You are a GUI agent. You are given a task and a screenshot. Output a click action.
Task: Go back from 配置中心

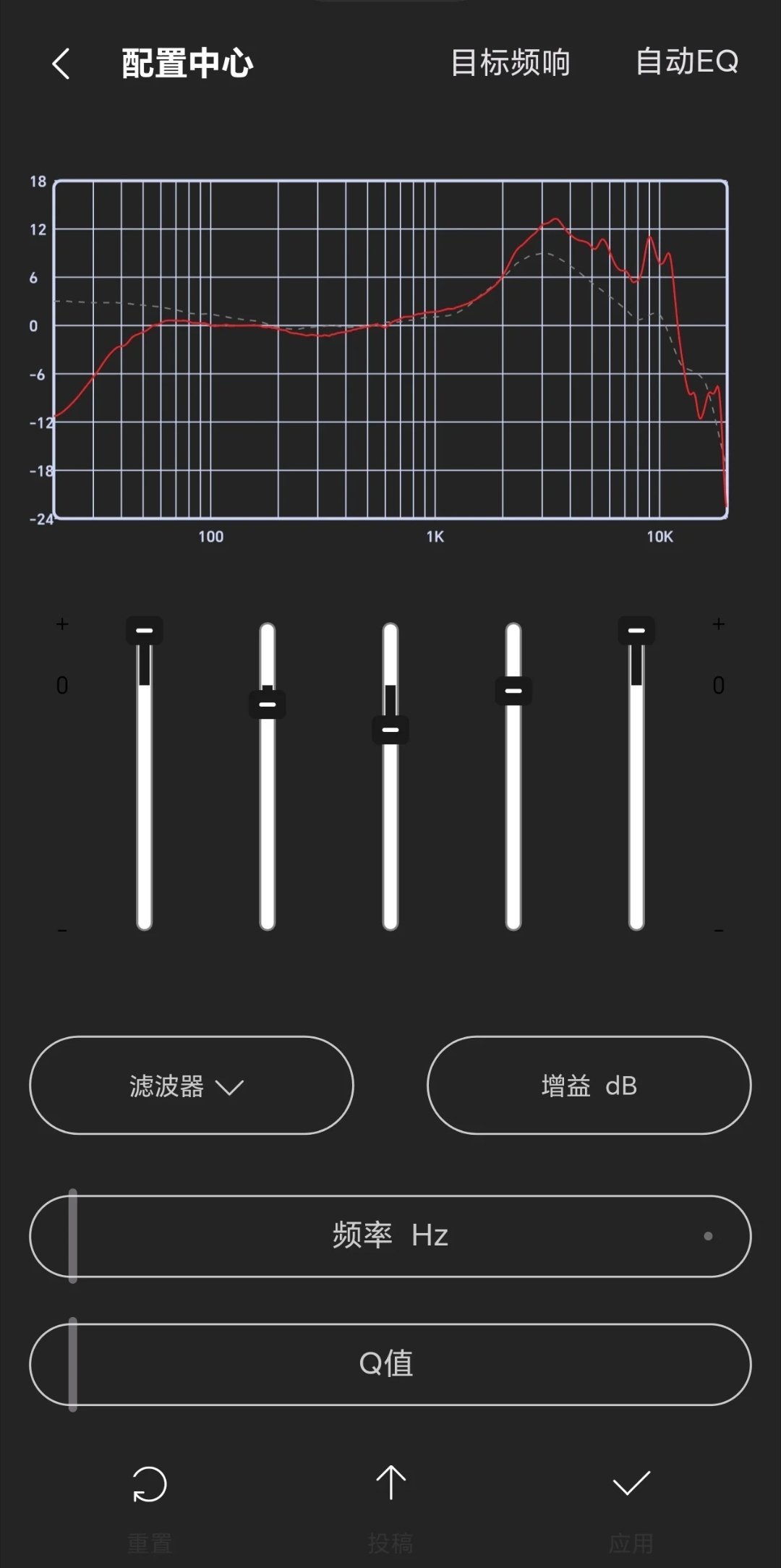pos(61,64)
